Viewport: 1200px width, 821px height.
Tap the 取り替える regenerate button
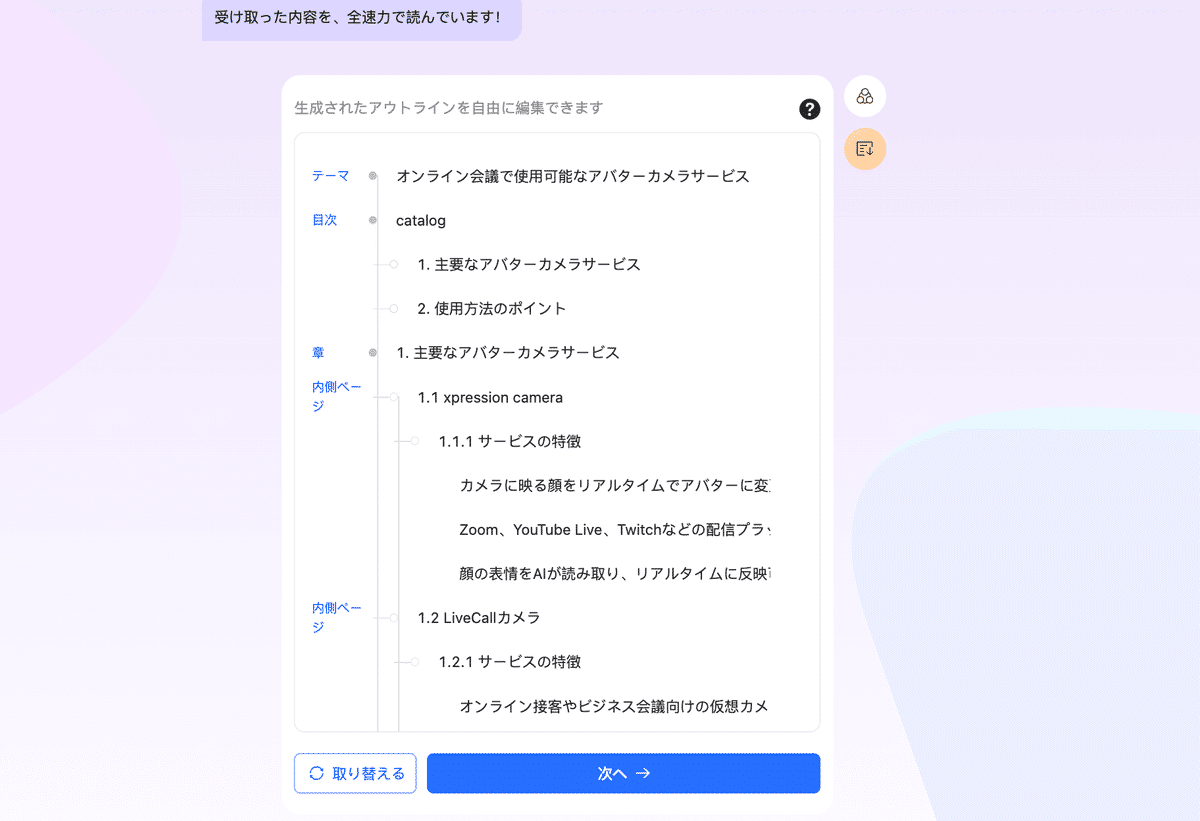[x=355, y=773]
